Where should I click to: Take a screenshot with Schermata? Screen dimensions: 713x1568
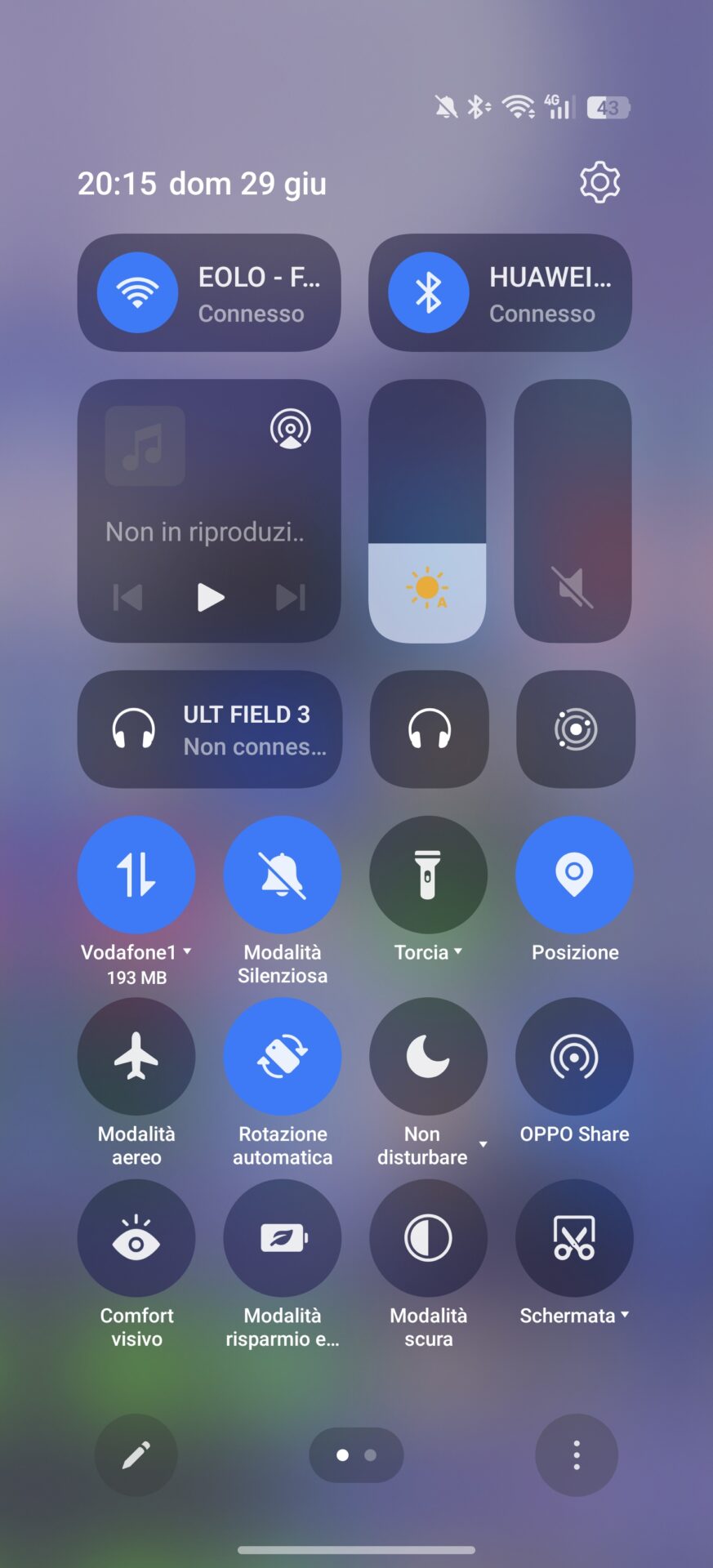tap(574, 1238)
